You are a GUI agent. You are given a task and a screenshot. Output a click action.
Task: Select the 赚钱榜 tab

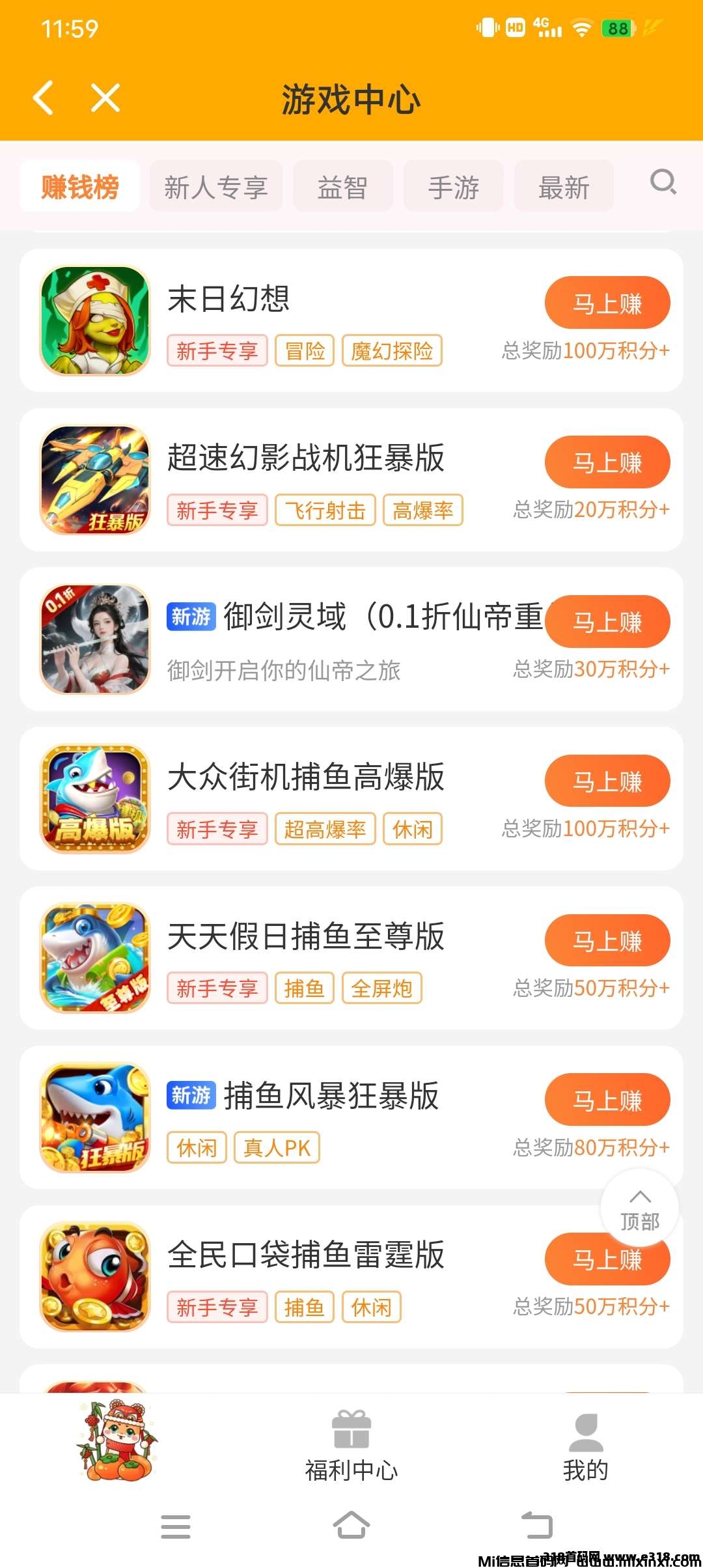pos(80,187)
